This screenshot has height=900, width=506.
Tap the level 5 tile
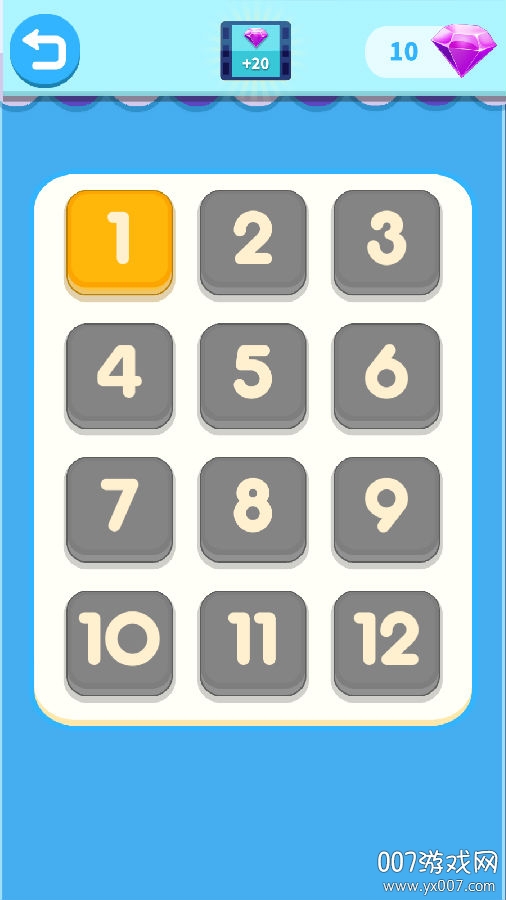253,376
